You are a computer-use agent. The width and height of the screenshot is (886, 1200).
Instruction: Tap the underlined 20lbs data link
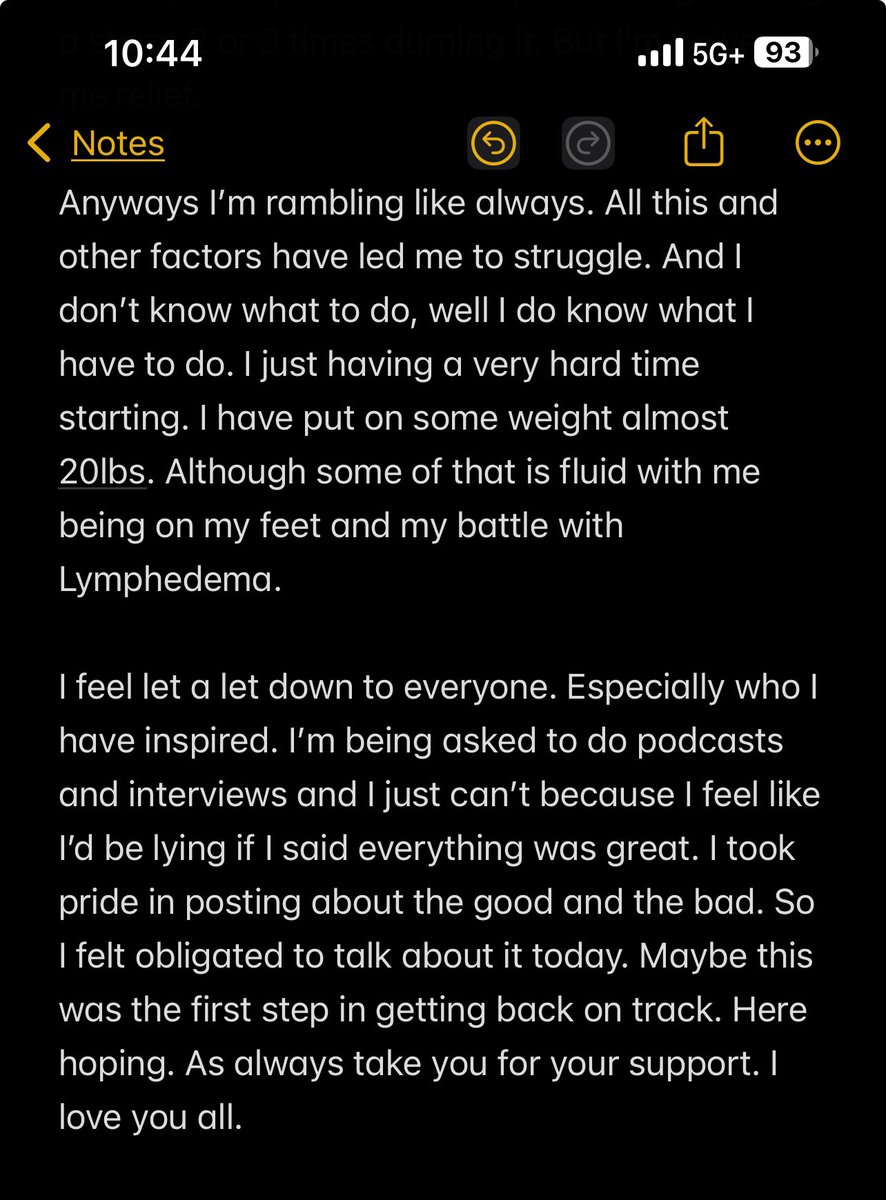(x=103, y=472)
